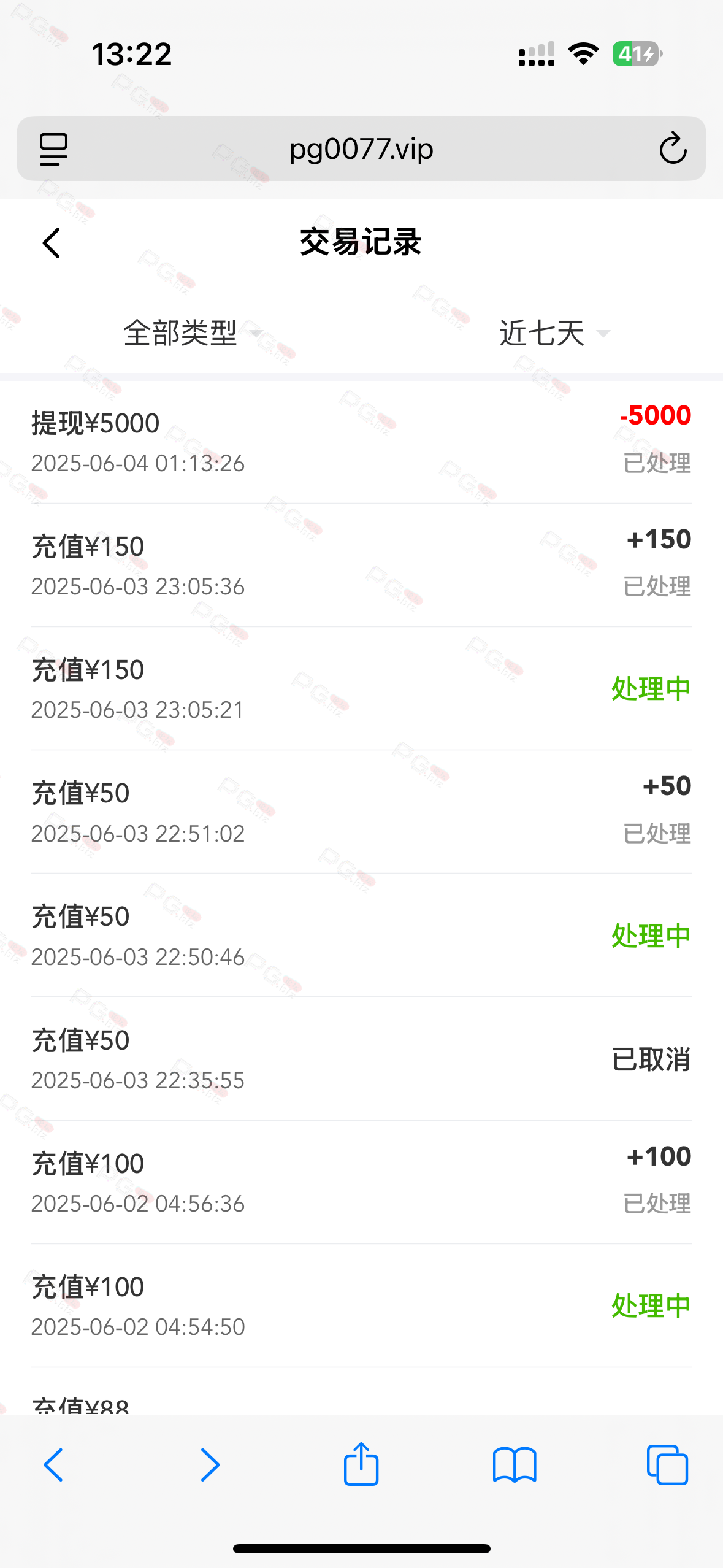Screen dimensions: 723x1568
Task: Open the page settings icon in address bar
Action: pyautogui.click(x=53, y=149)
